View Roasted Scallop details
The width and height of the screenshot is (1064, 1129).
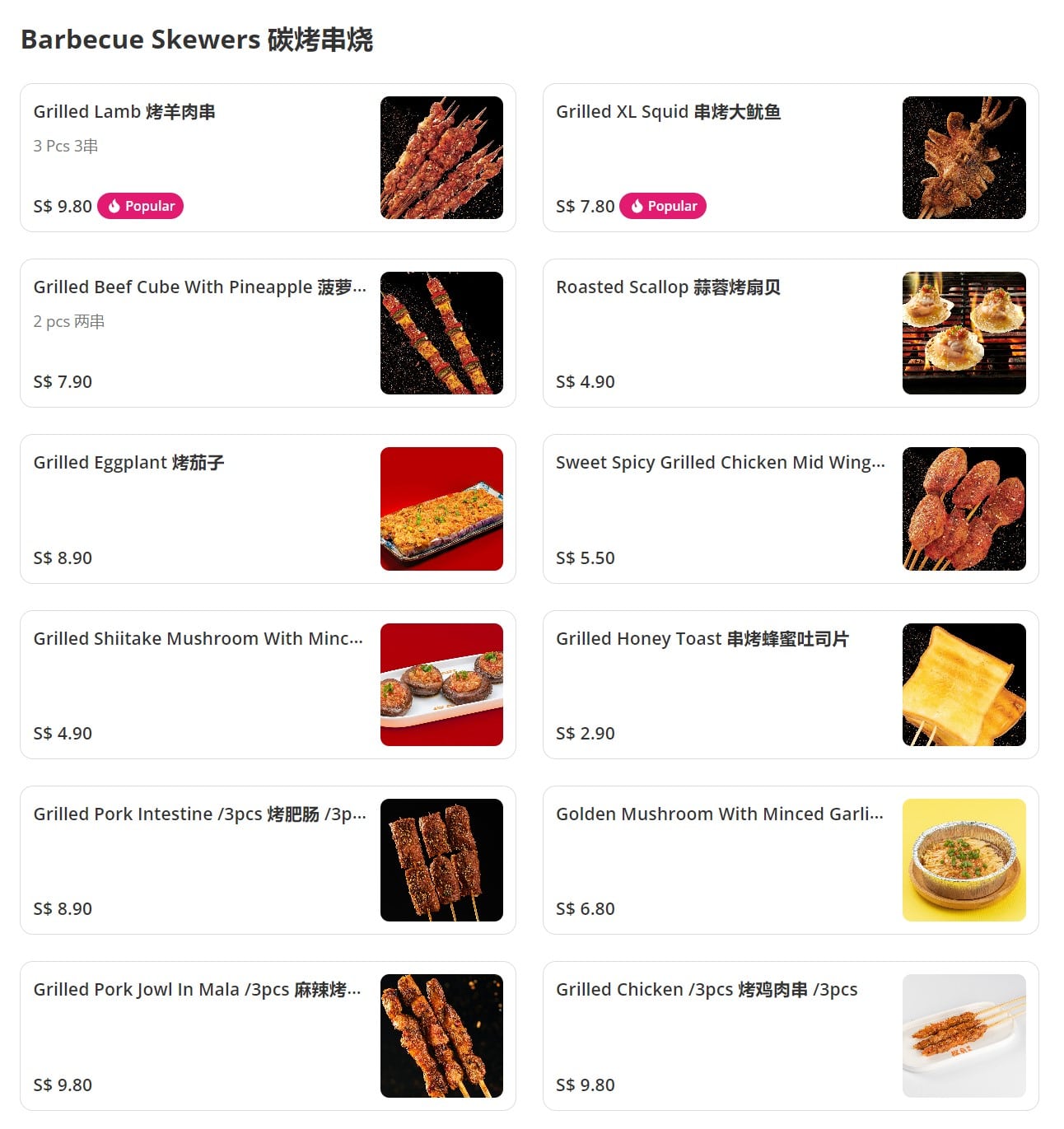(x=790, y=333)
